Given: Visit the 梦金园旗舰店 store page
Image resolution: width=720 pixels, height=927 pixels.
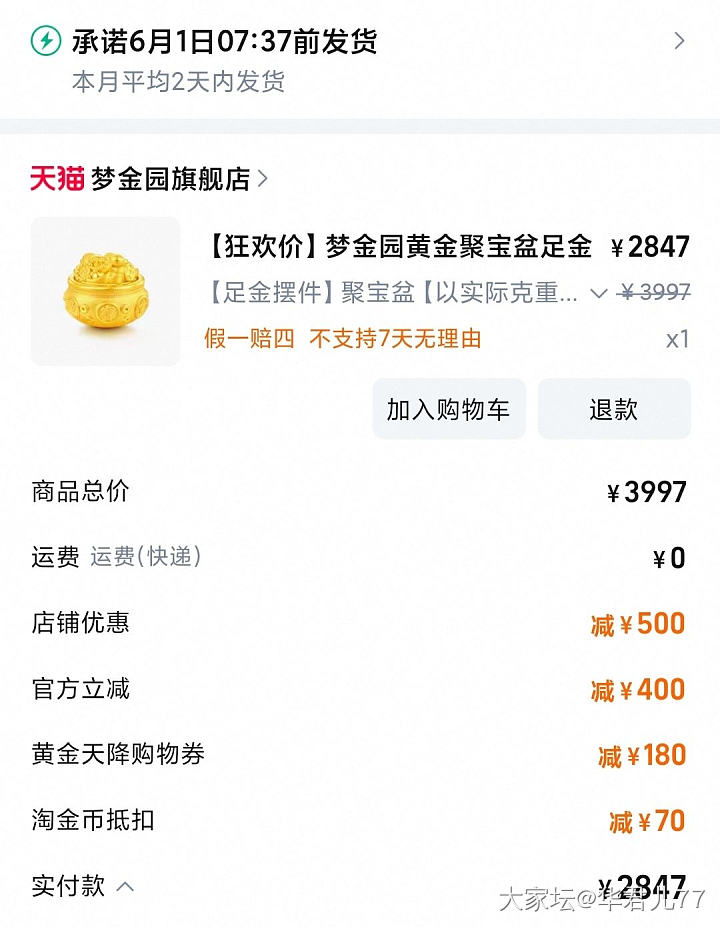Looking at the screenshot, I should click(170, 179).
